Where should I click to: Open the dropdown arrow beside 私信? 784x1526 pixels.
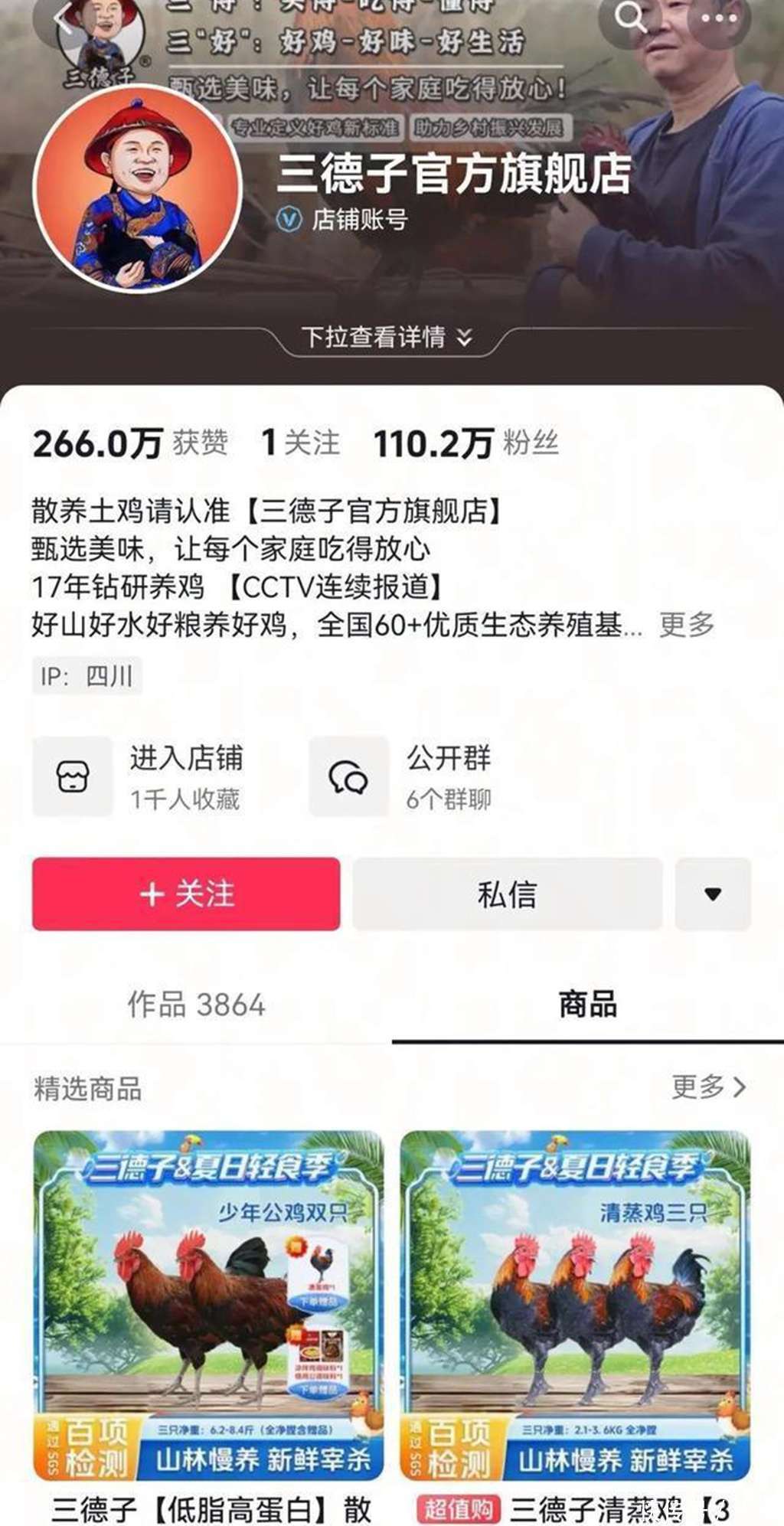712,894
